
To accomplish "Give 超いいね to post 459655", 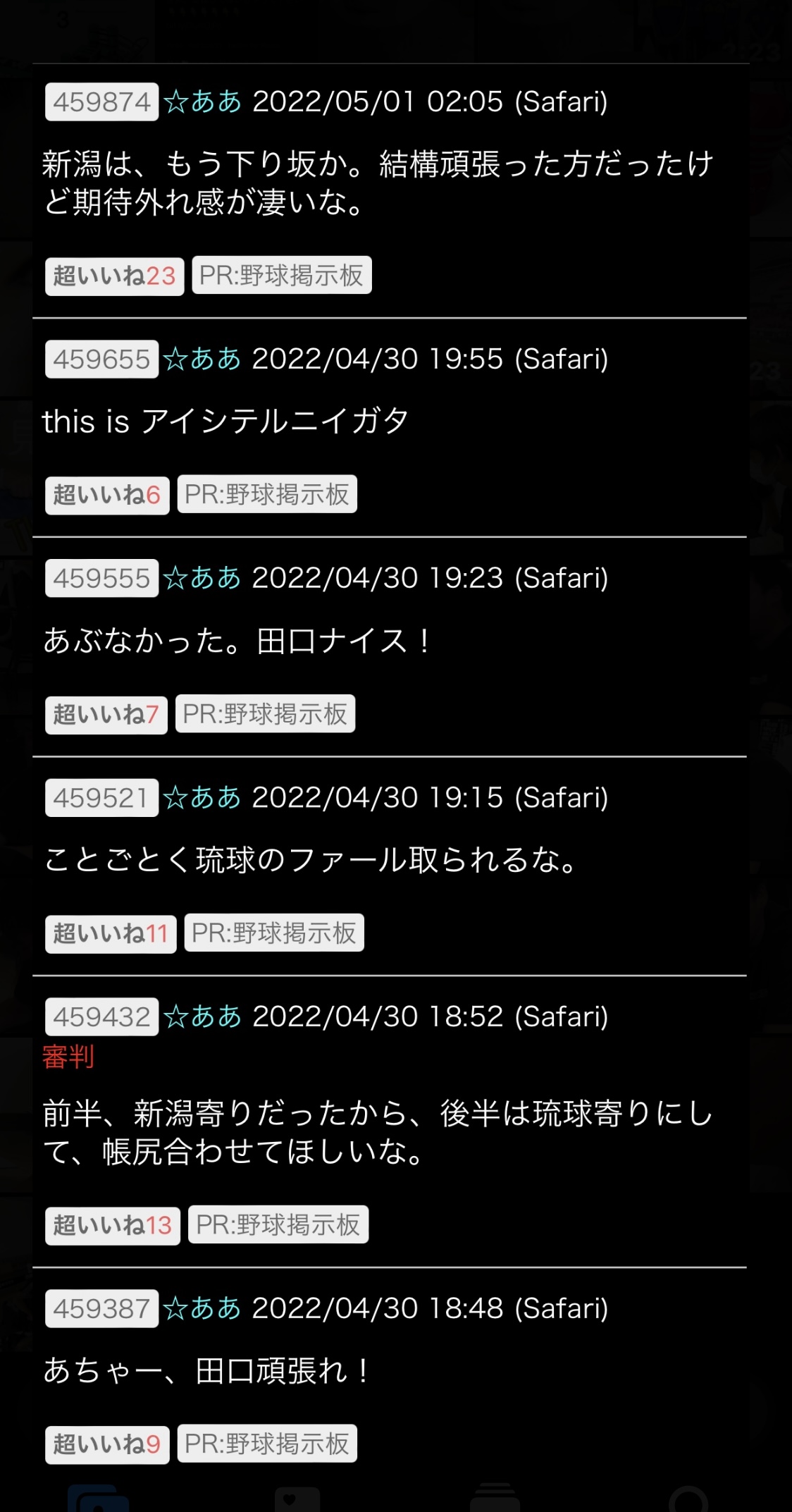I will point(107,495).
